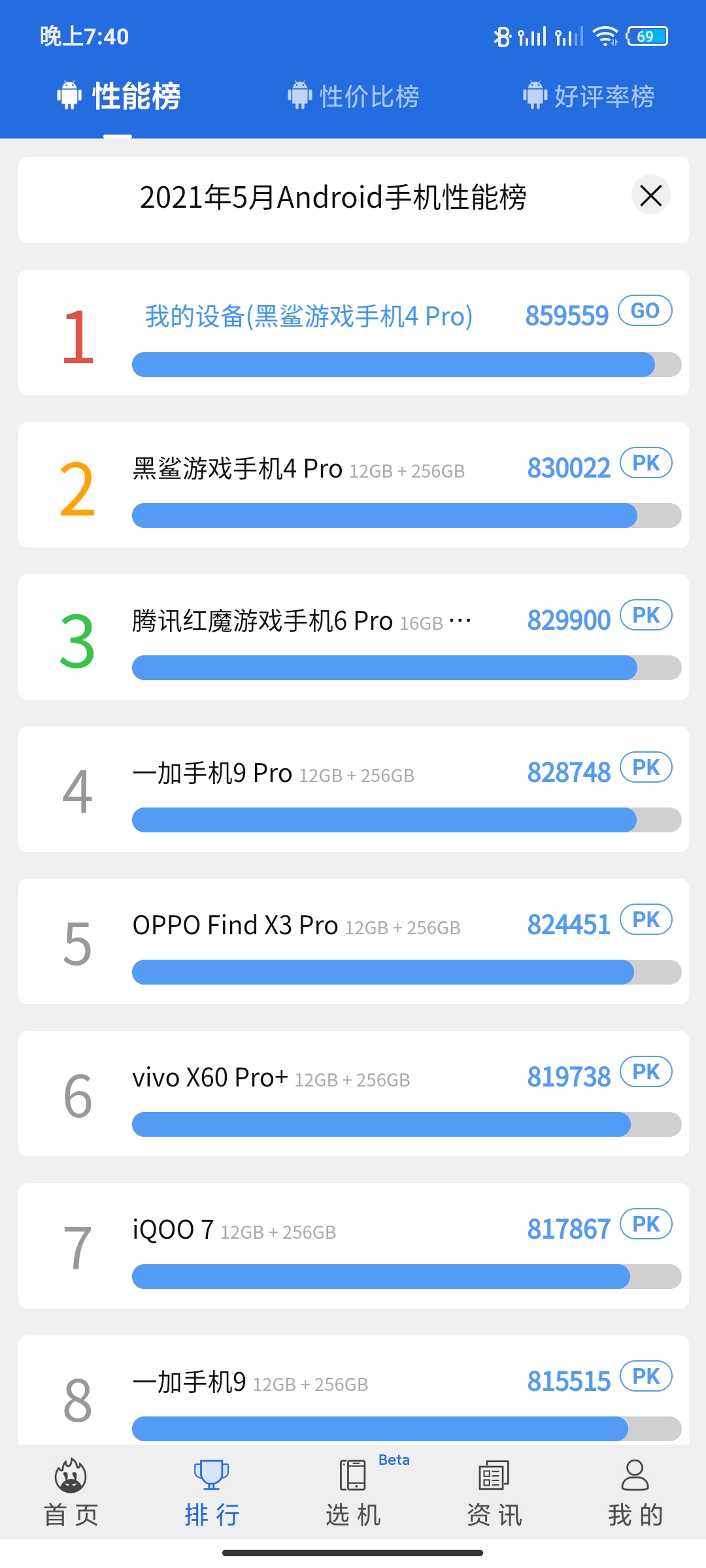The height and width of the screenshot is (1568, 706).
Task: Tap PK beside iQOO 7
Action: pos(646,1224)
